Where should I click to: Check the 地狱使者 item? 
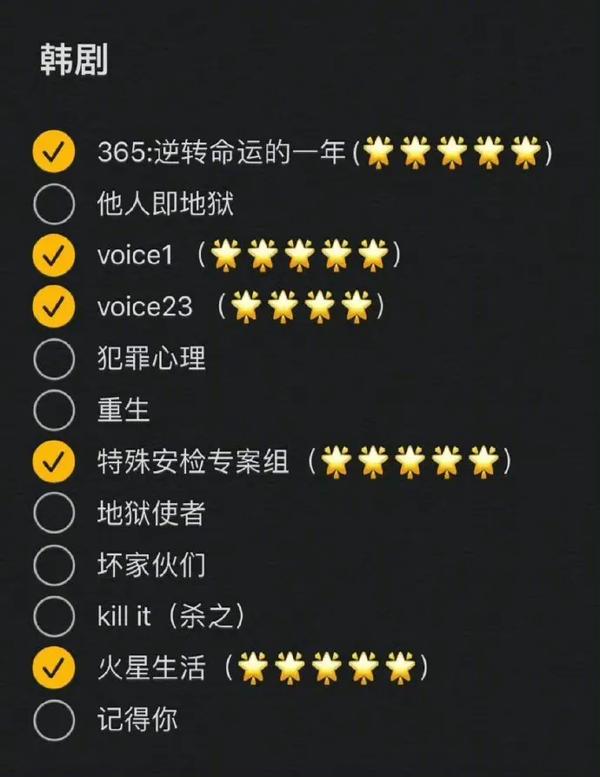tap(54, 513)
